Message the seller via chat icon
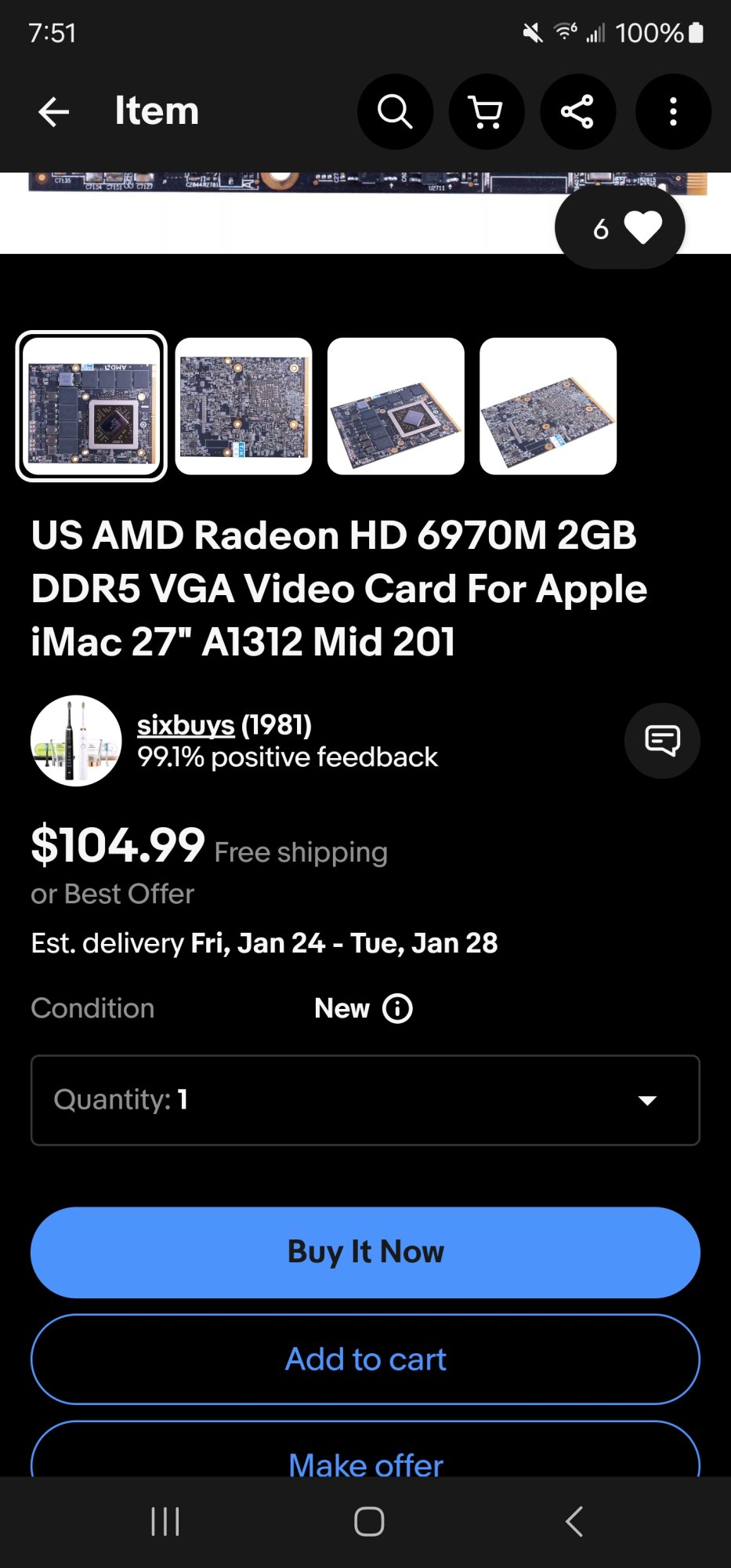This screenshot has height=1568, width=731. pyautogui.click(x=661, y=741)
